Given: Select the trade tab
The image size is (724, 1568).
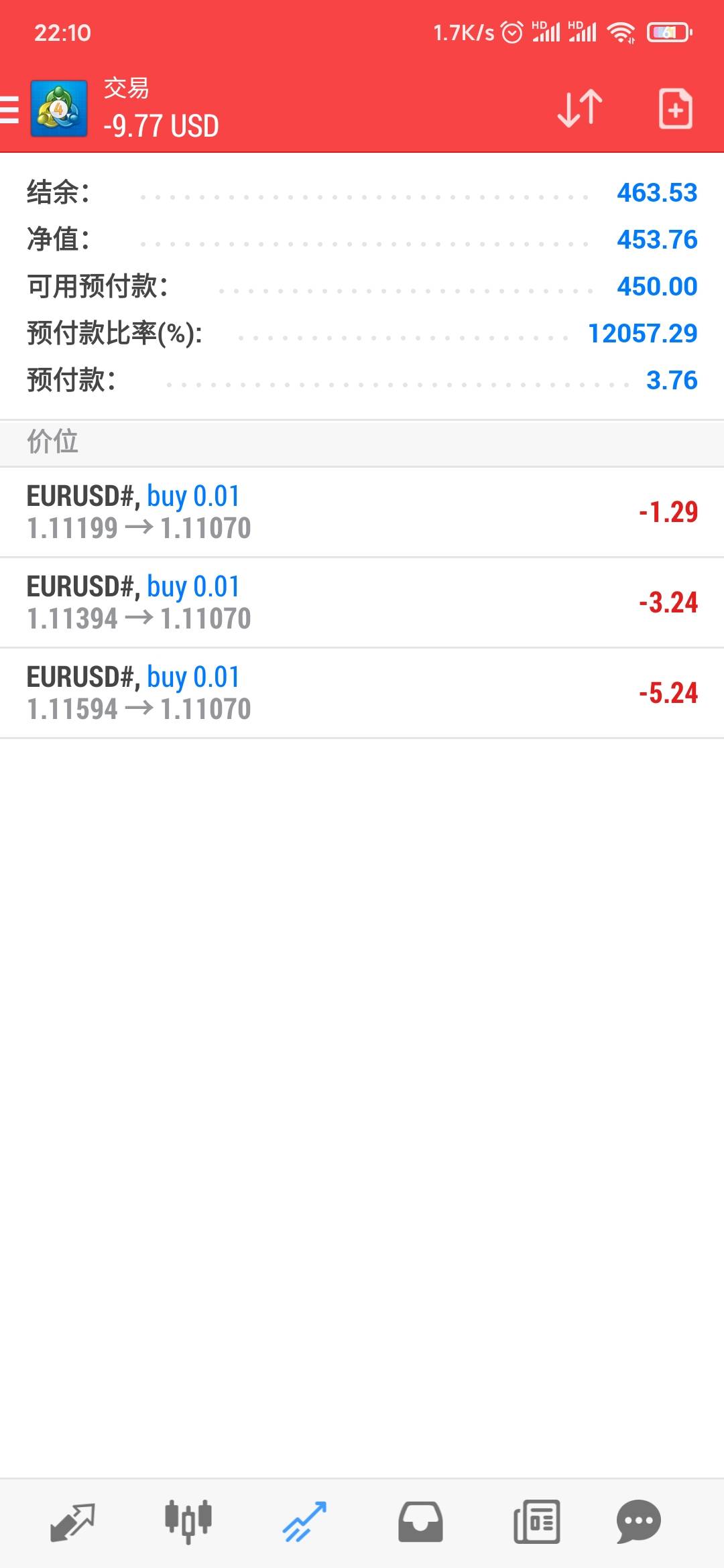Looking at the screenshot, I should pyautogui.click(x=304, y=1521).
